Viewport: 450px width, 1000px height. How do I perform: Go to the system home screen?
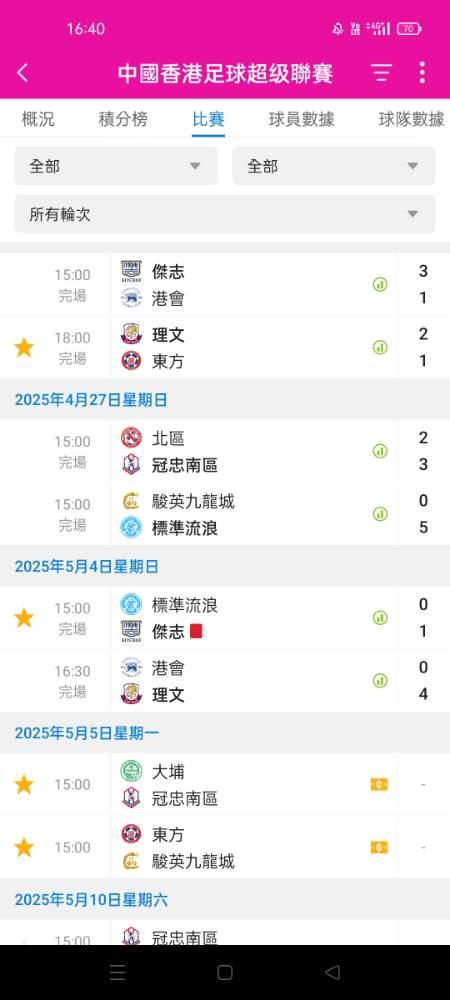[225, 972]
